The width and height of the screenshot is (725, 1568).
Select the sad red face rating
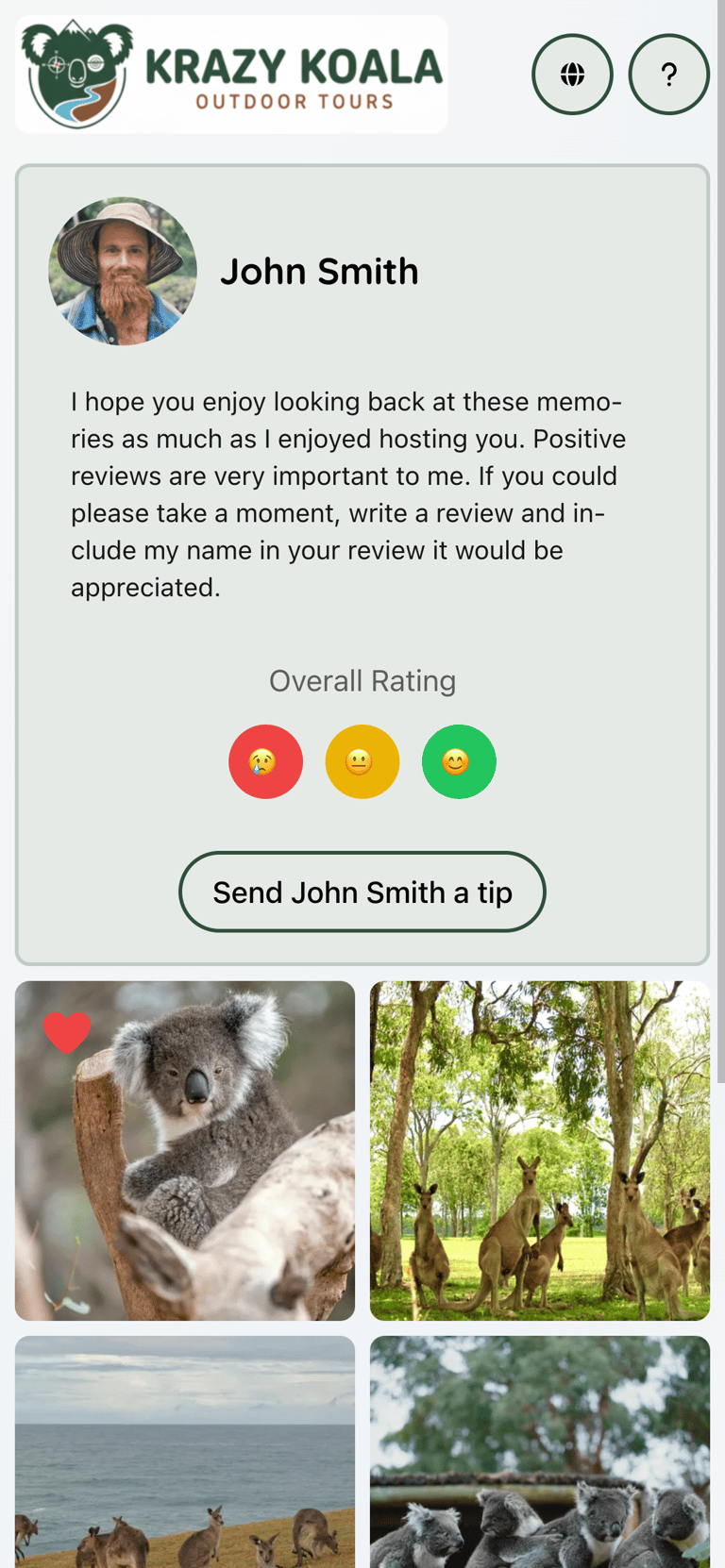(x=265, y=761)
